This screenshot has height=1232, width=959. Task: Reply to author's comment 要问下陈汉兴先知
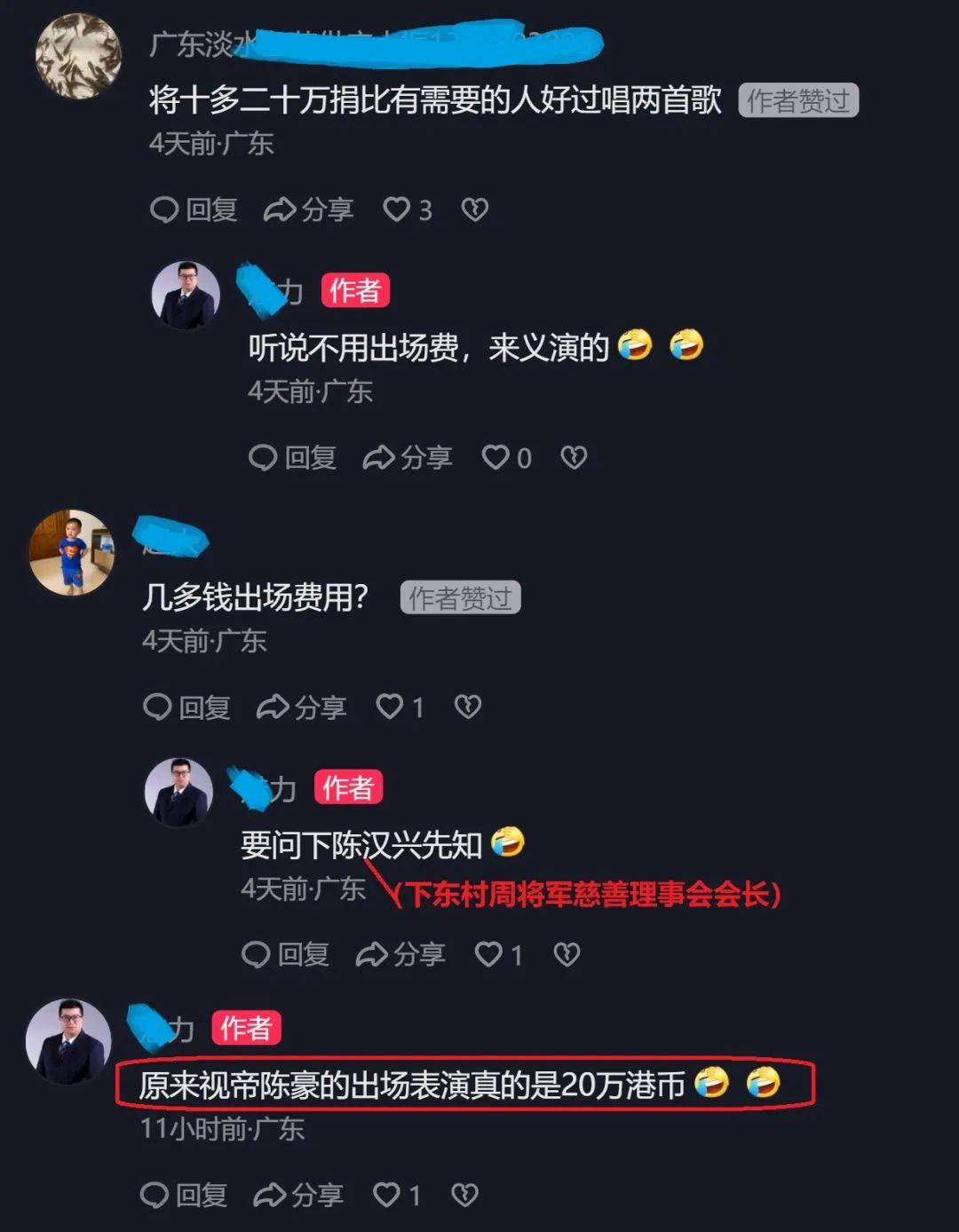click(285, 955)
